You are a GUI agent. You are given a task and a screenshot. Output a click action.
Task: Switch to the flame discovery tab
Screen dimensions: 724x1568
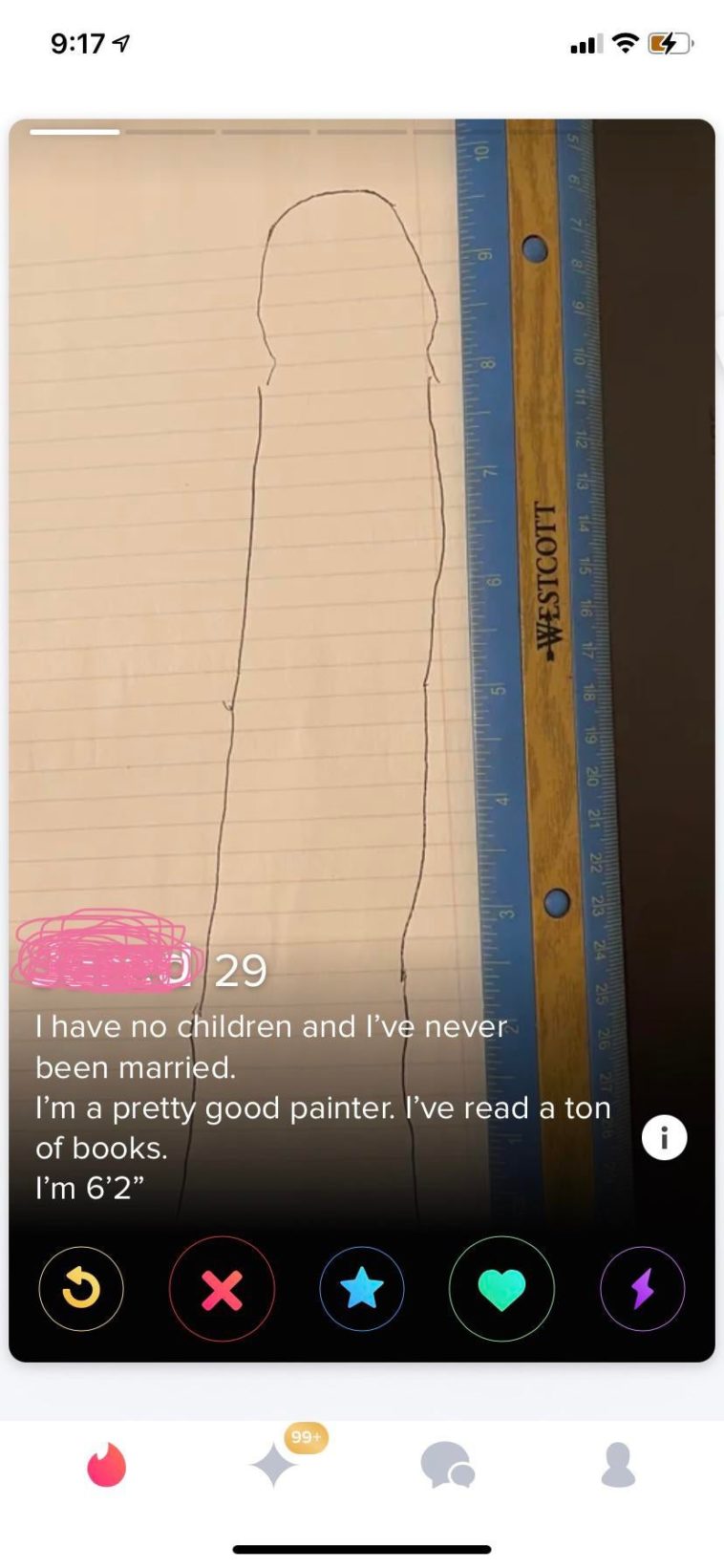tap(106, 1465)
